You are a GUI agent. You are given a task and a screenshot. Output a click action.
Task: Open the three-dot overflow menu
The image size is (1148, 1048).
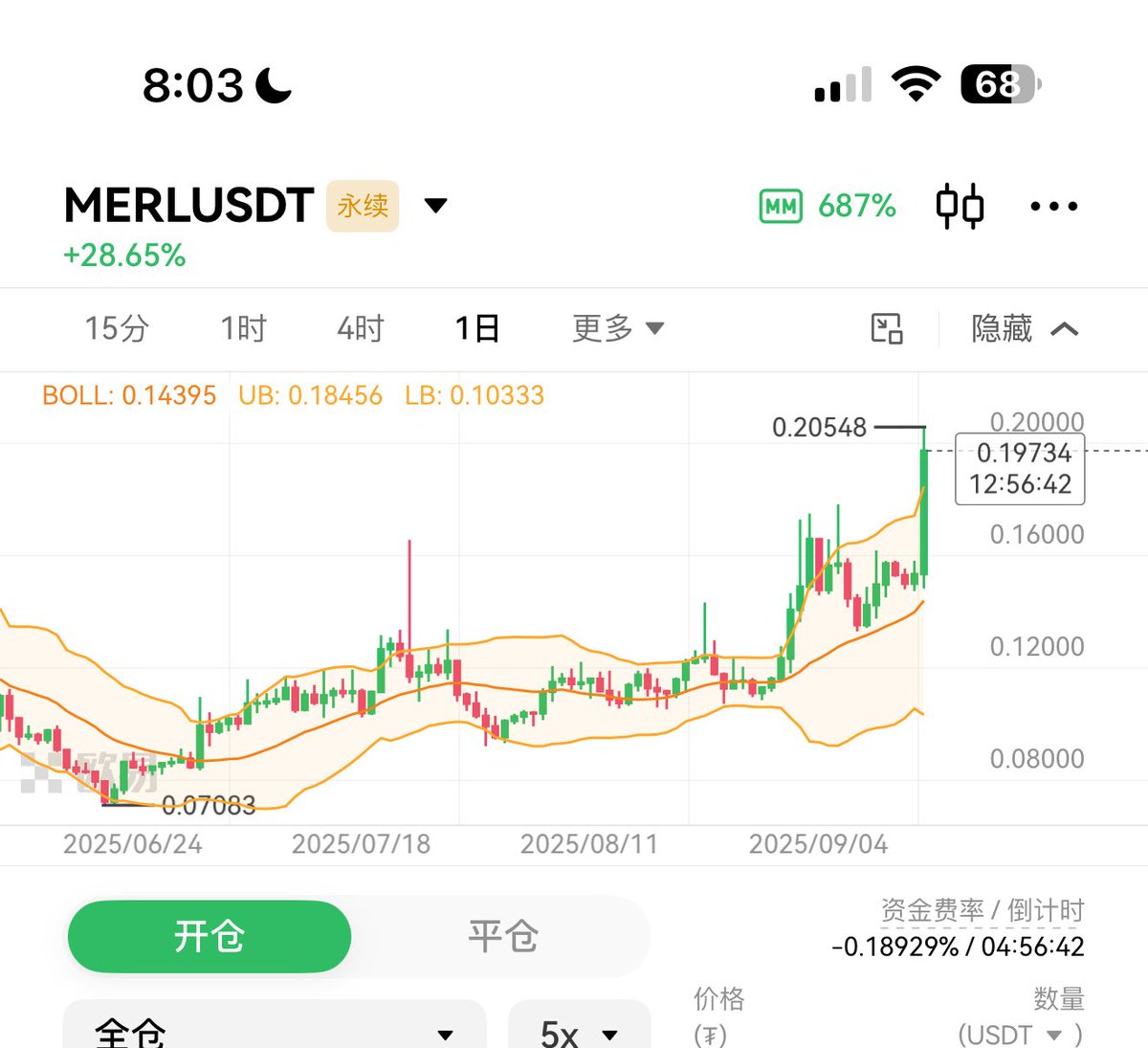[x=1053, y=206]
